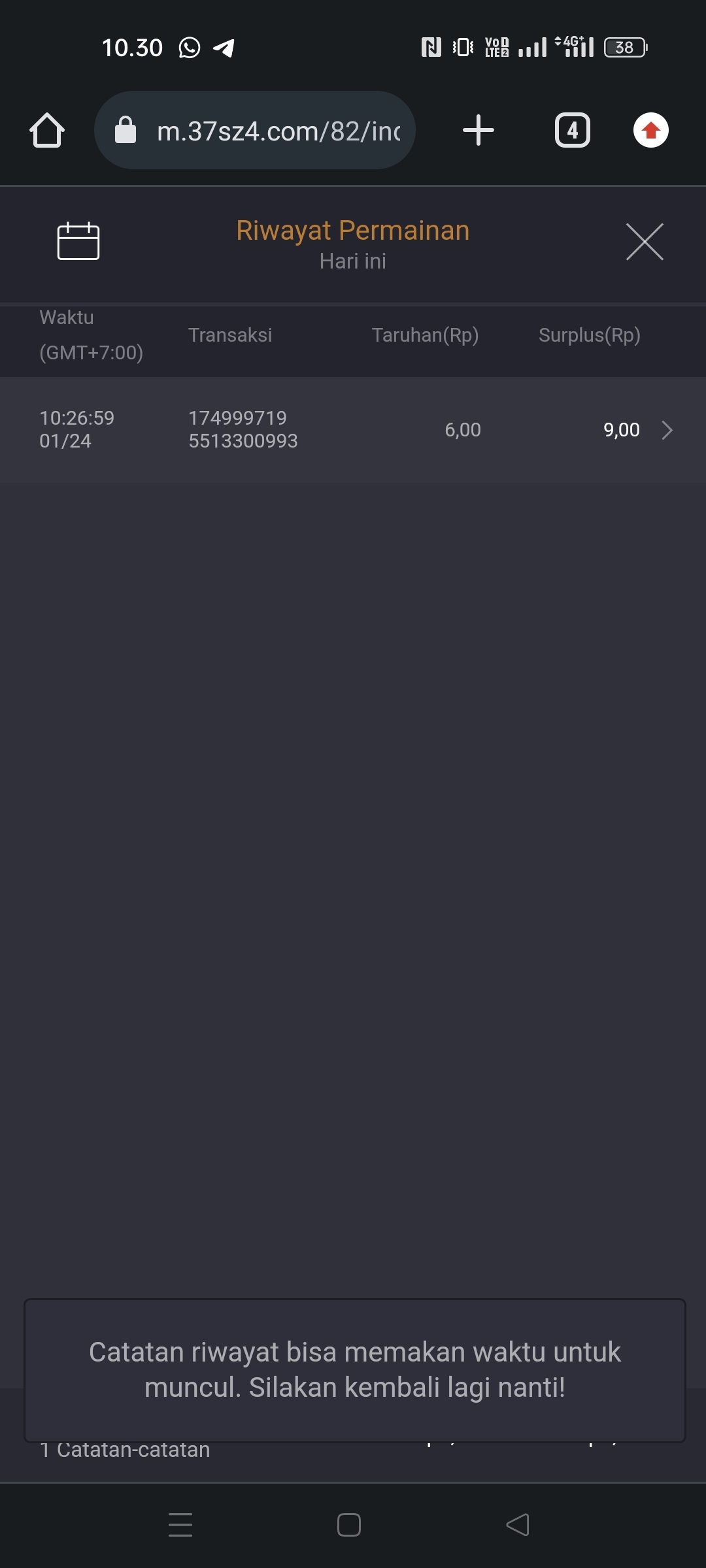
Task: Open transaction 1749997195513300993 details
Action: click(x=353, y=430)
